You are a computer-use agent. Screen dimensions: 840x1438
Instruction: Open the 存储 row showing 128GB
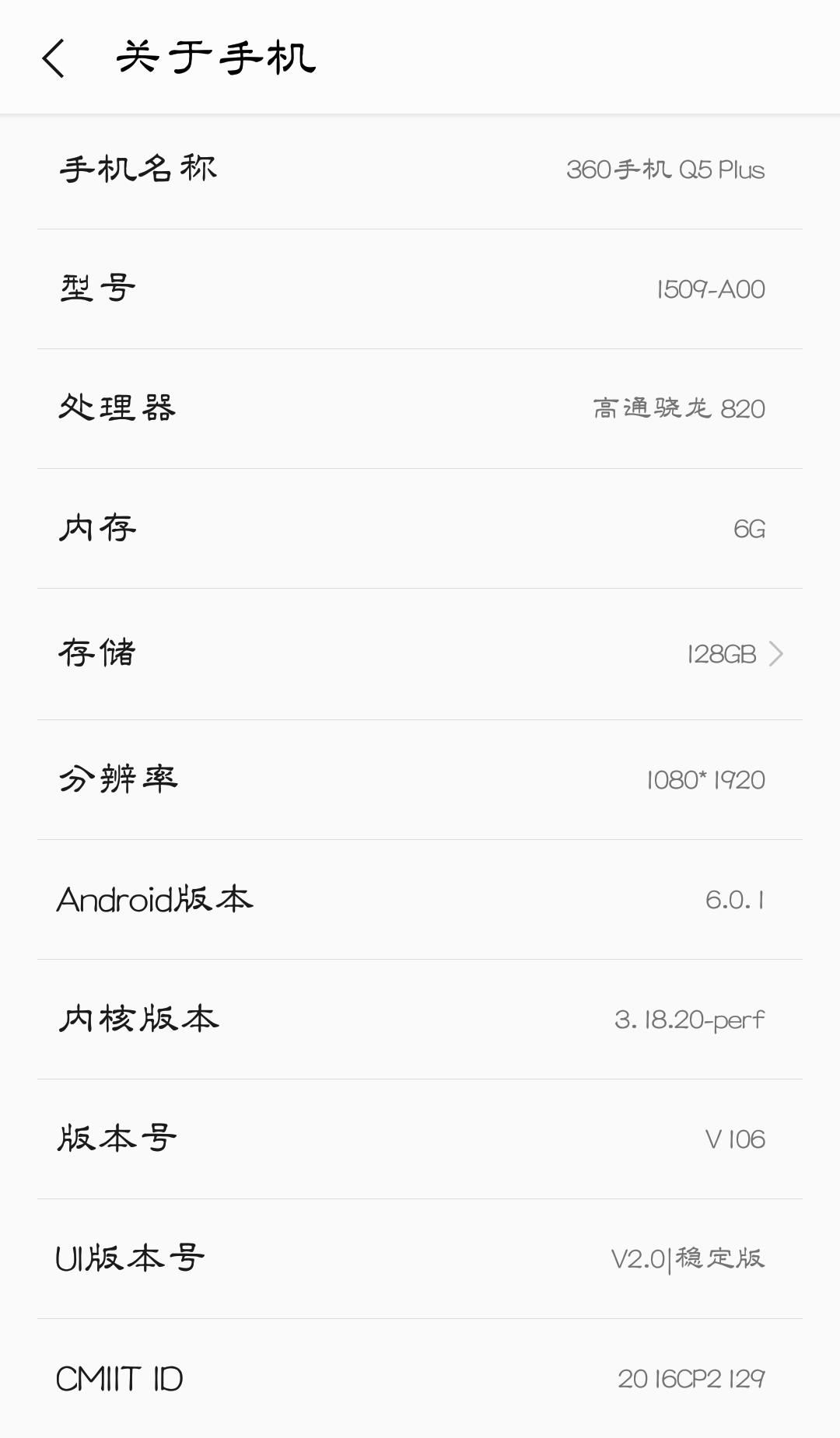click(420, 654)
